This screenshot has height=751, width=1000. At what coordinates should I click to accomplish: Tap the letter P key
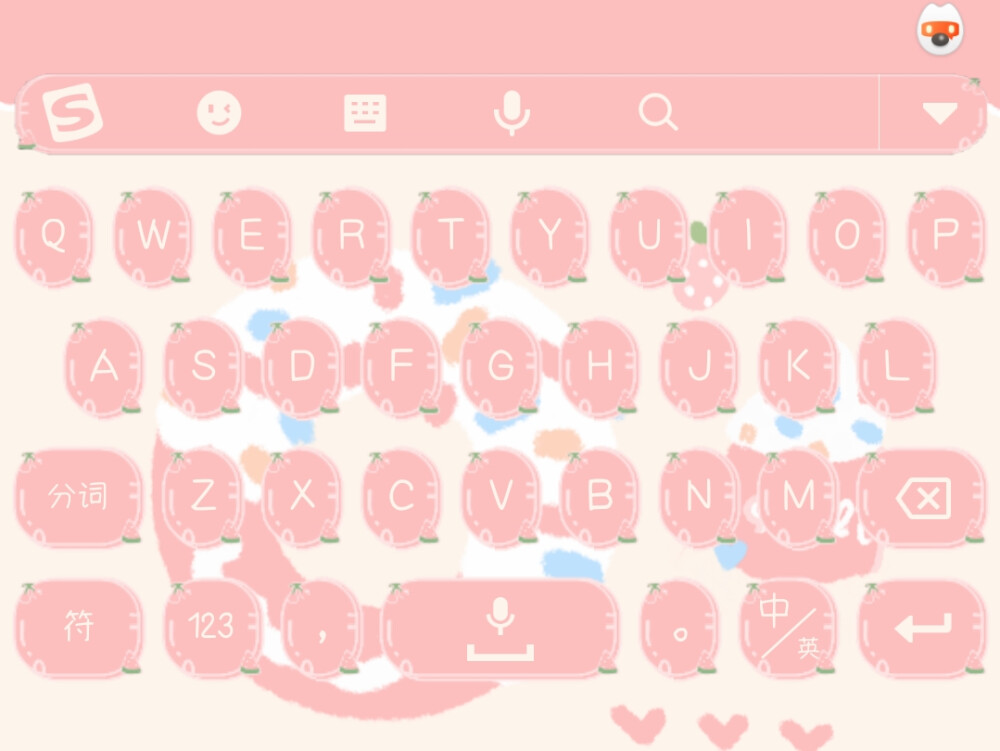tap(946, 237)
